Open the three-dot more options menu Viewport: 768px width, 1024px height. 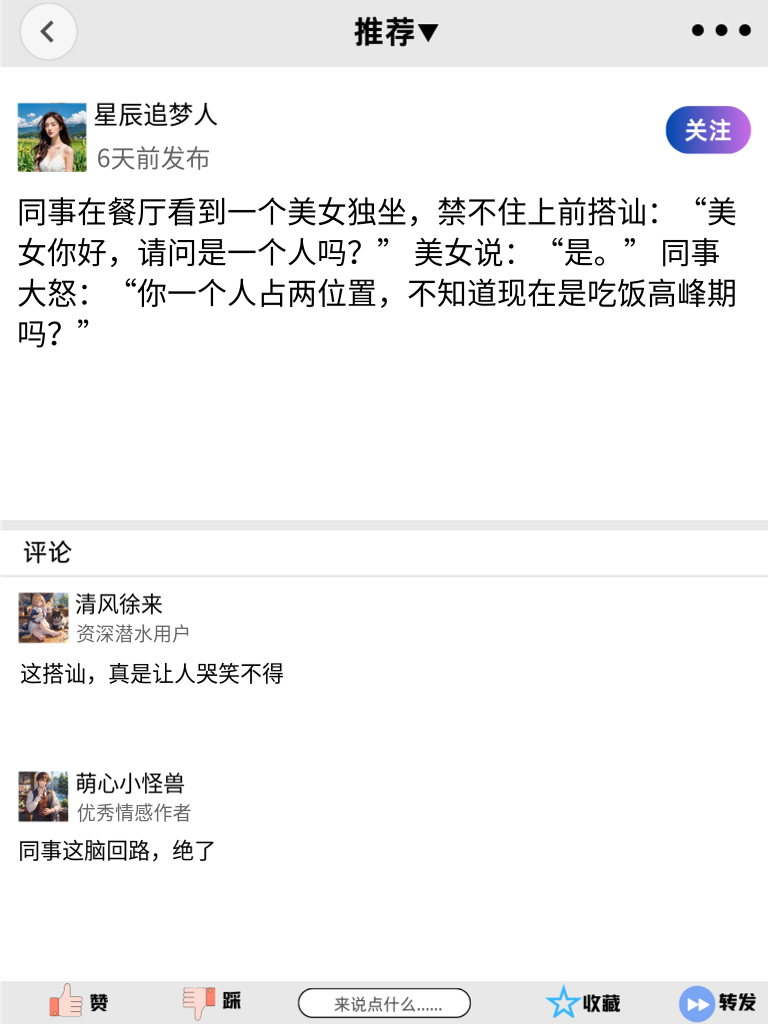click(720, 30)
